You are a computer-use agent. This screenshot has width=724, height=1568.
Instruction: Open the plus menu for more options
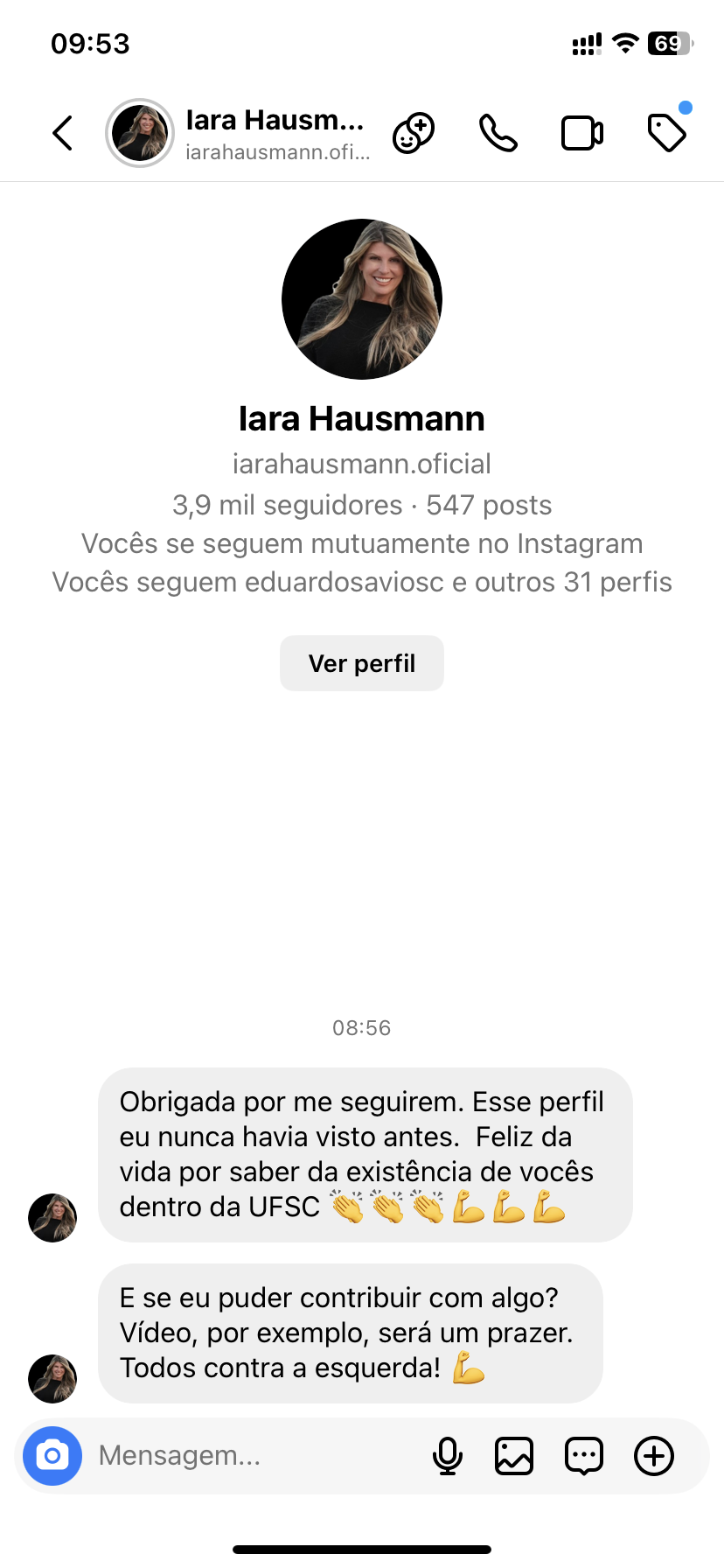click(654, 1456)
